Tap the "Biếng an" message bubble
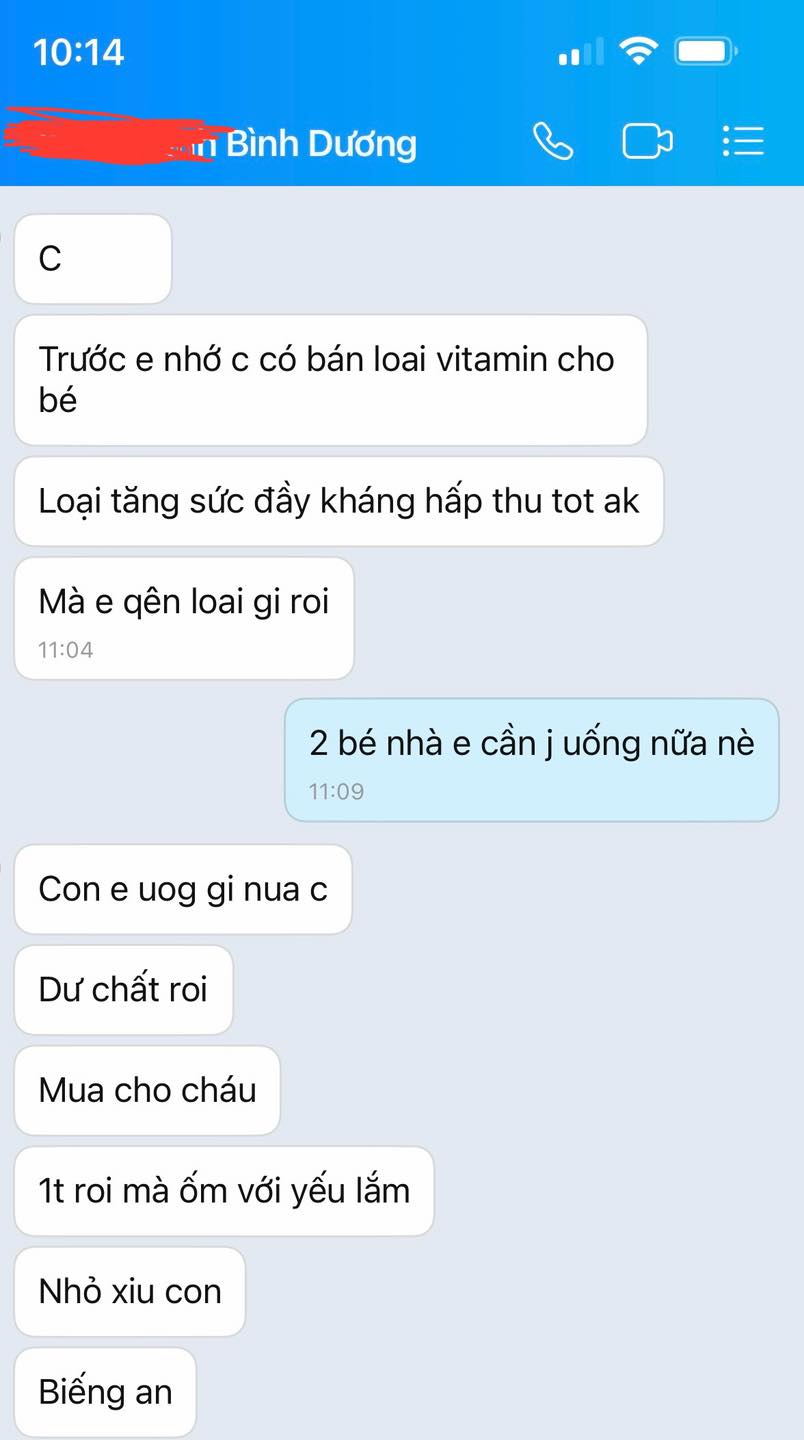The image size is (804, 1440). [104, 1392]
